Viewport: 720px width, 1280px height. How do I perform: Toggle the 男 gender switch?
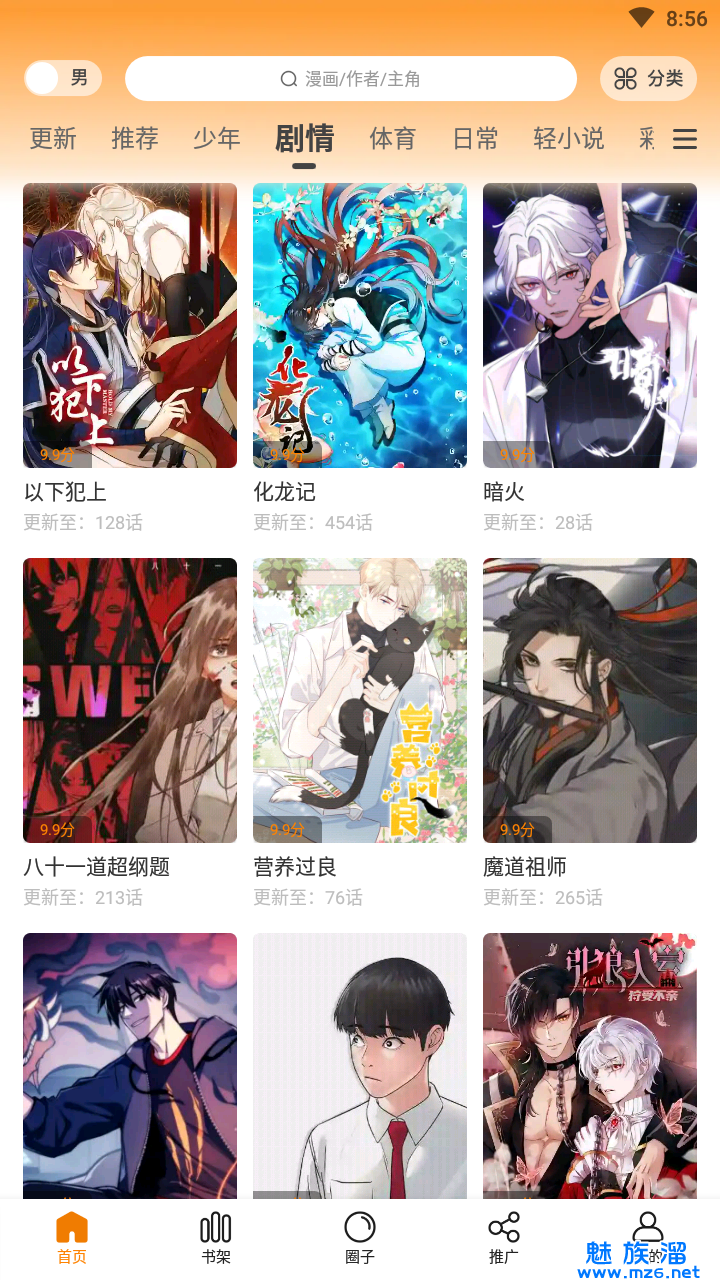coord(62,78)
